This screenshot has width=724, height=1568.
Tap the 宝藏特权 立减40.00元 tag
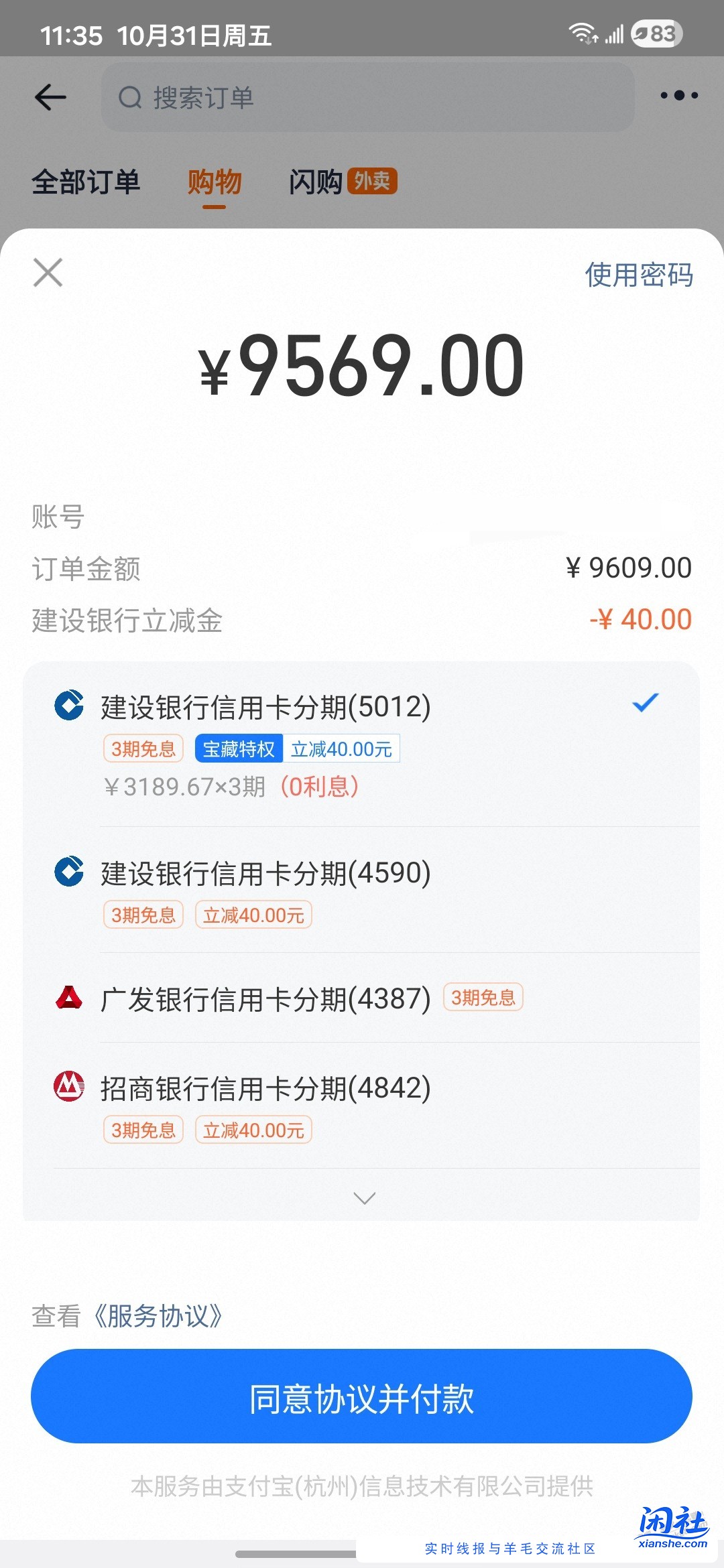click(x=295, y=749)
